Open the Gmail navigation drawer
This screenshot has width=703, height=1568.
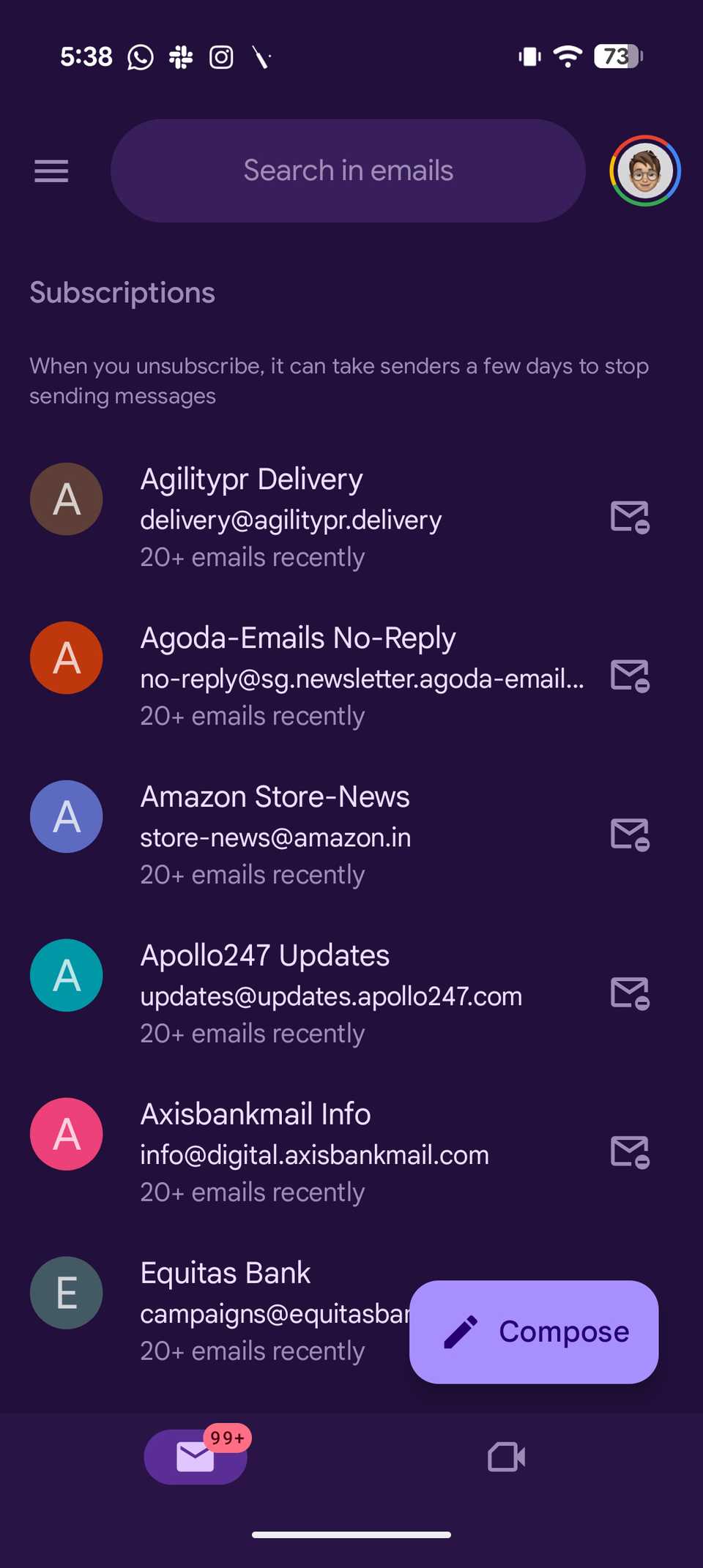click(51, 171)
